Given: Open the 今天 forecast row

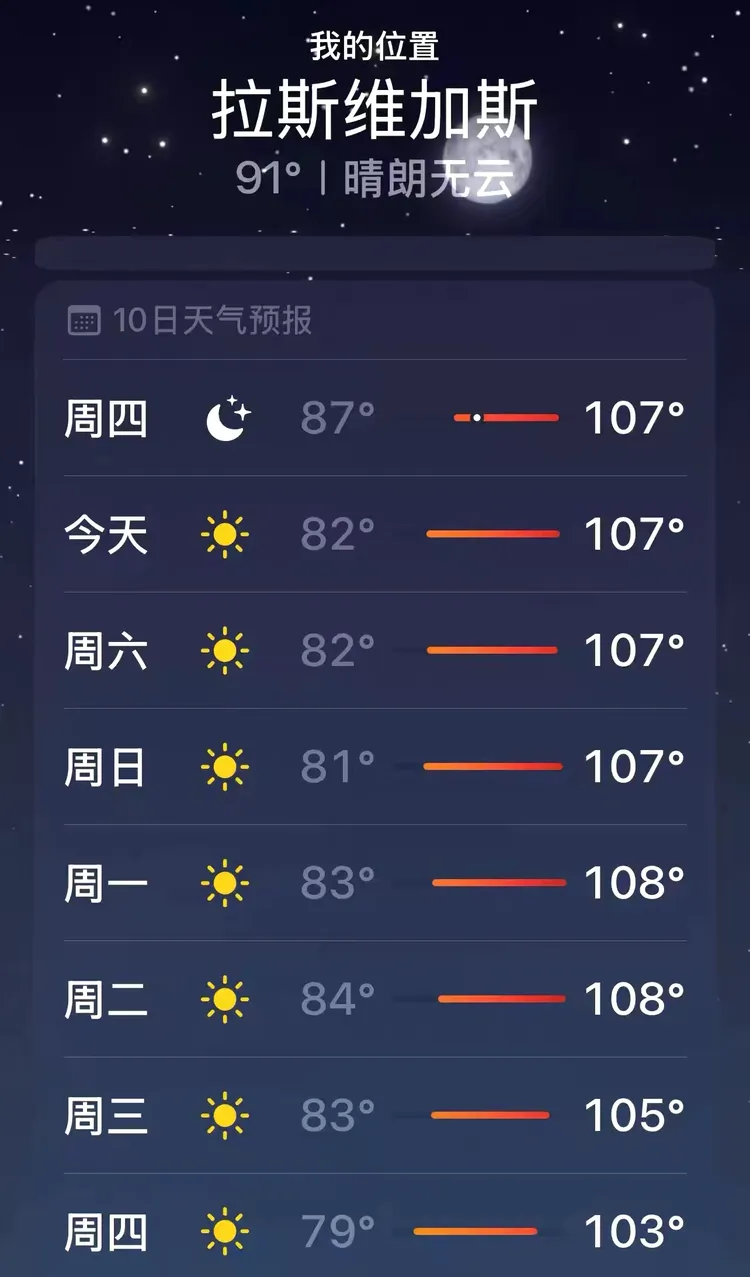Looking at the screenshot, I should pos(375,534).
